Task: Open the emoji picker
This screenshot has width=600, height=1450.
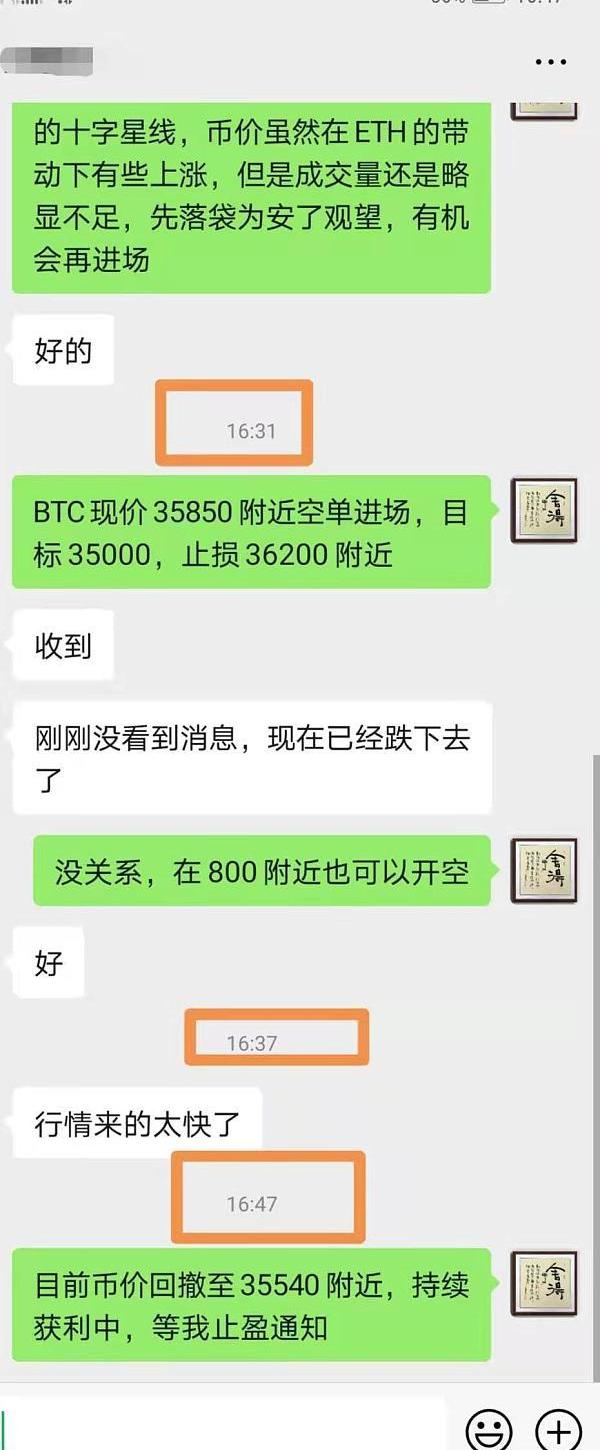Action: 489,1426
